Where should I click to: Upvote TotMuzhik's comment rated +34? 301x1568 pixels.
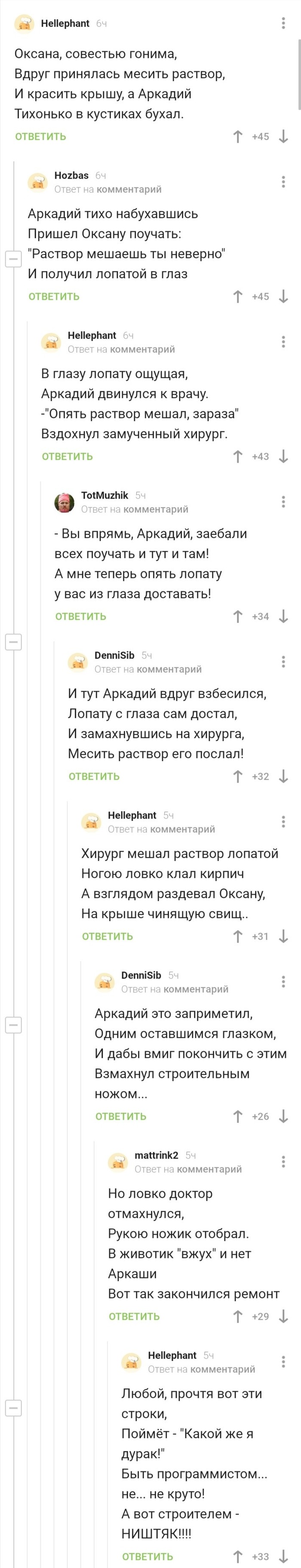pyautogui.click(x=238, y=617)
